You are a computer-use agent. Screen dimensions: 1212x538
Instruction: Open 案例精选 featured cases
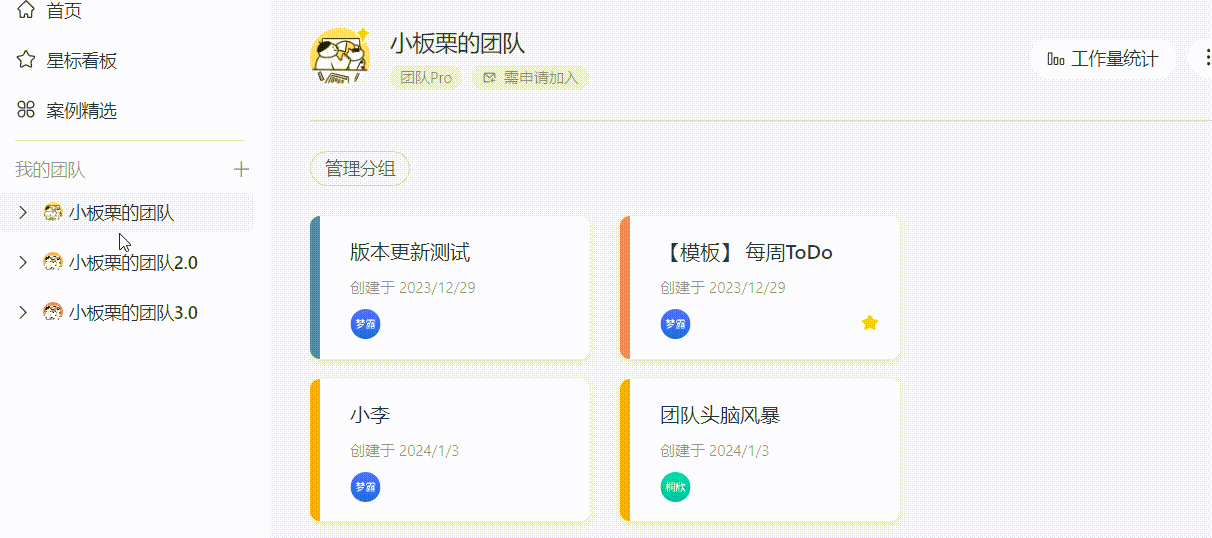80,111
